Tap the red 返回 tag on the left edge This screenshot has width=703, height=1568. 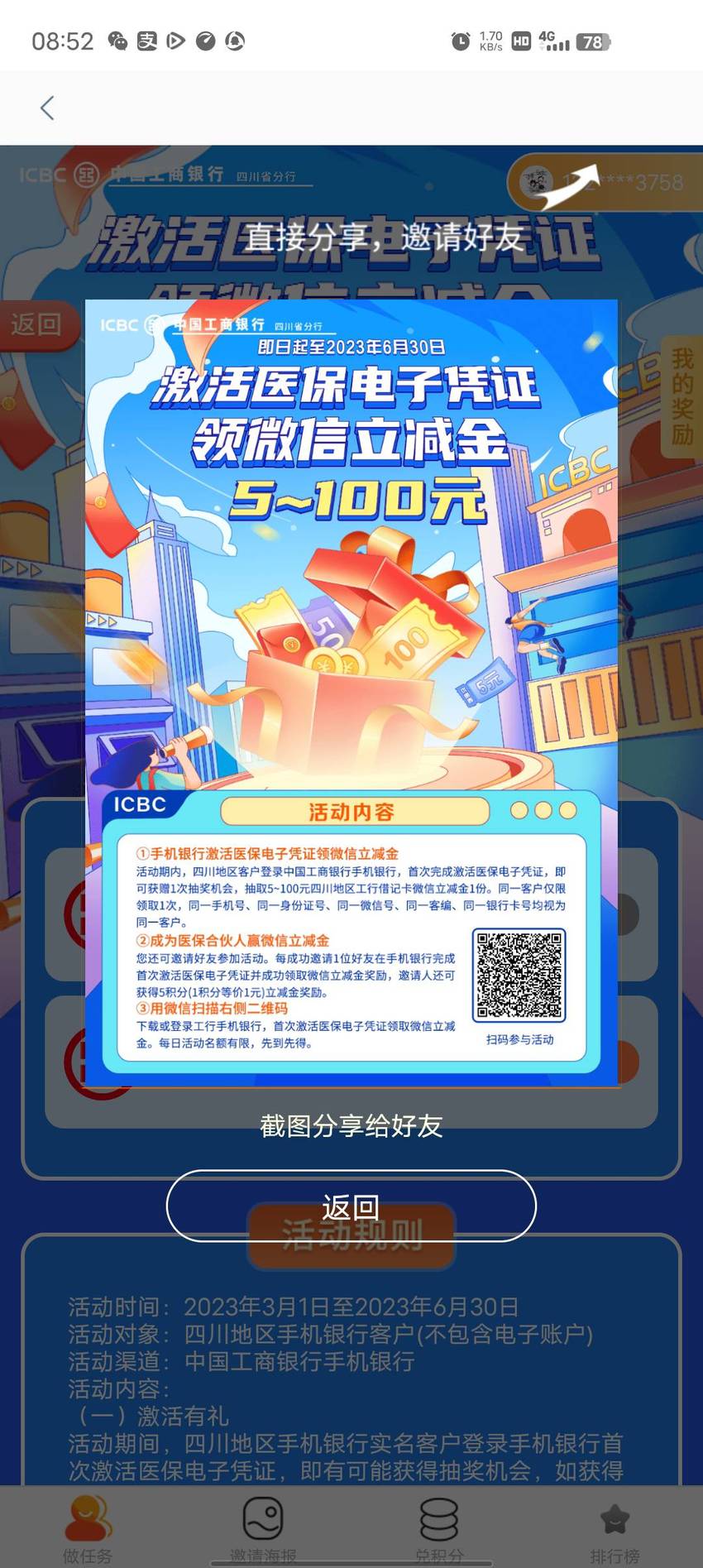[37, 324]
